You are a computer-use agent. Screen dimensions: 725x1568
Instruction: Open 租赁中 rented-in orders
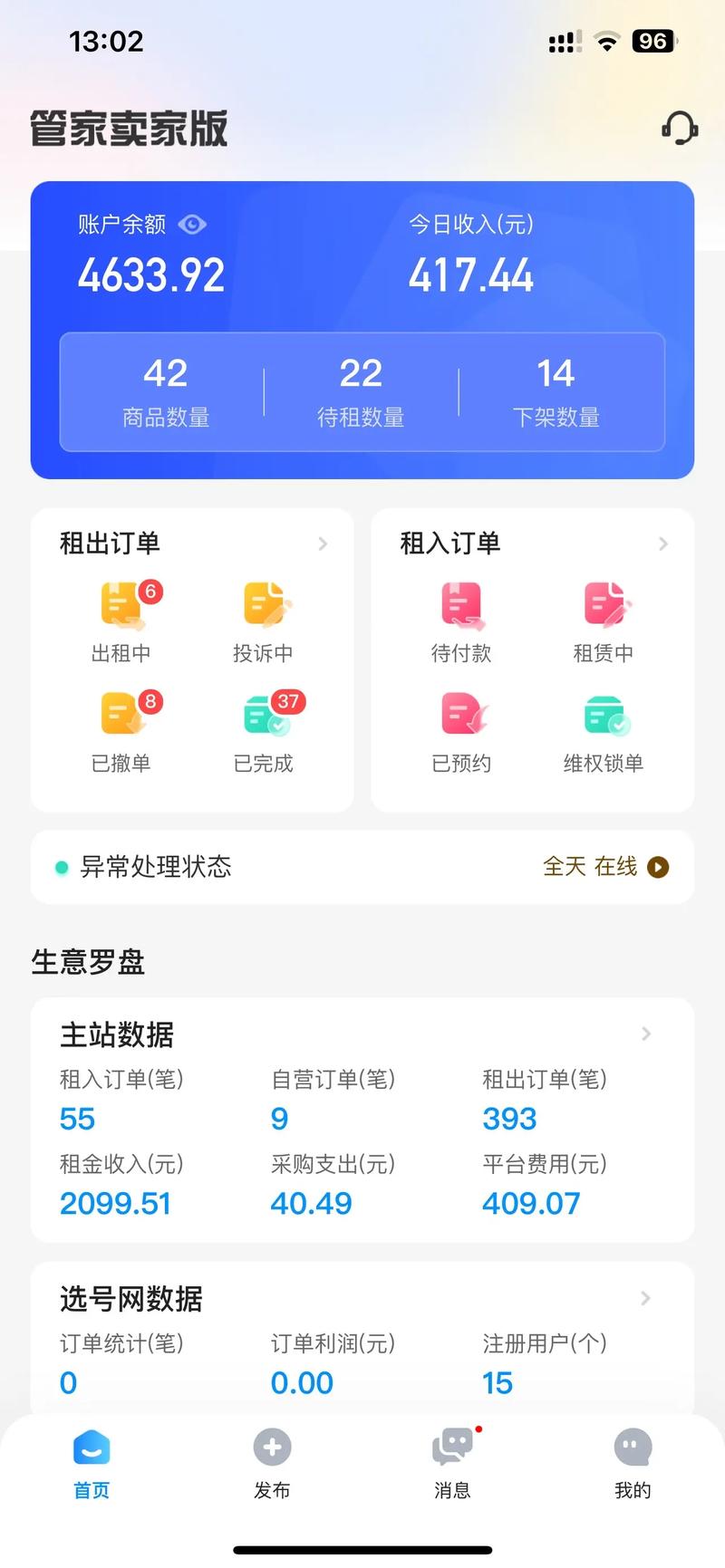[x=604, y=623]
